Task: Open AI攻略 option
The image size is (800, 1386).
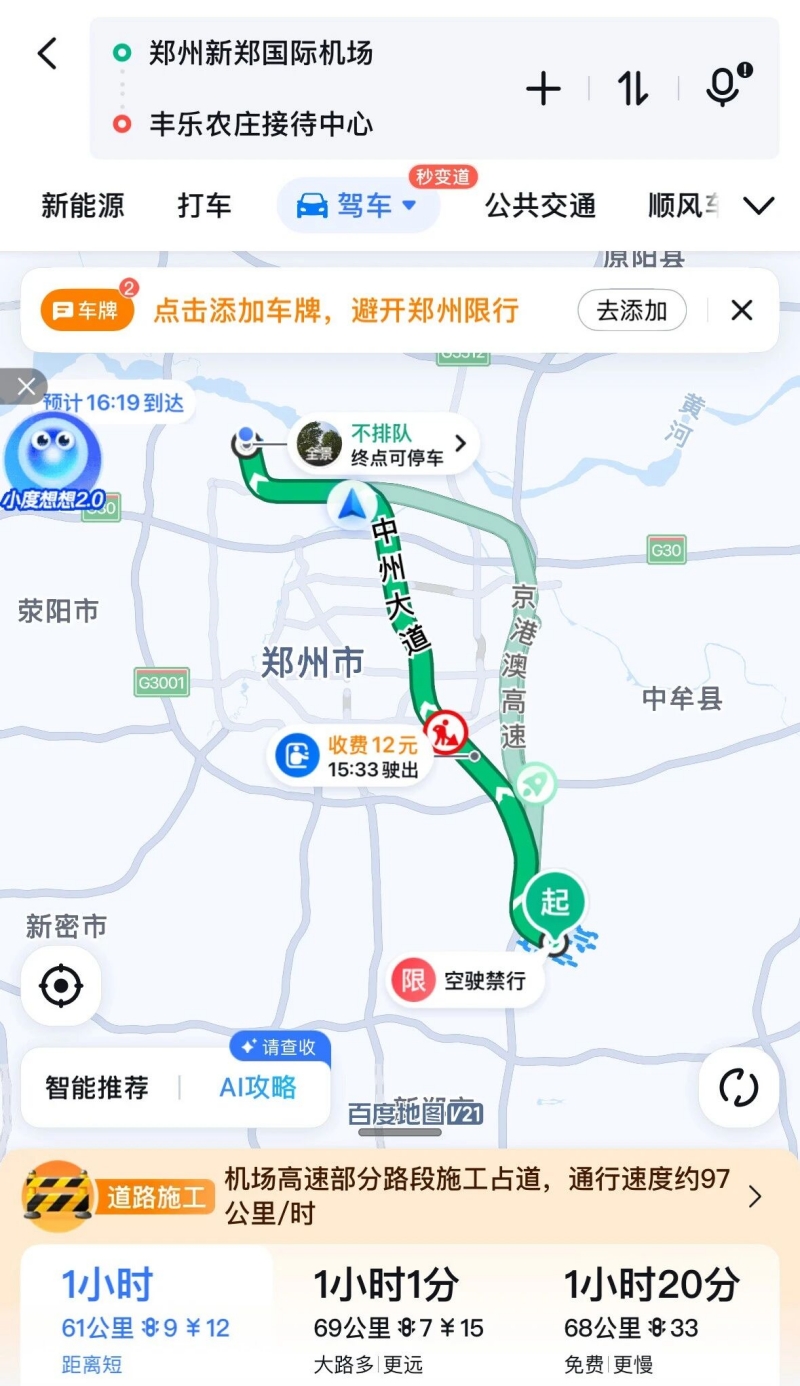Action: (x=258, y=1088)
